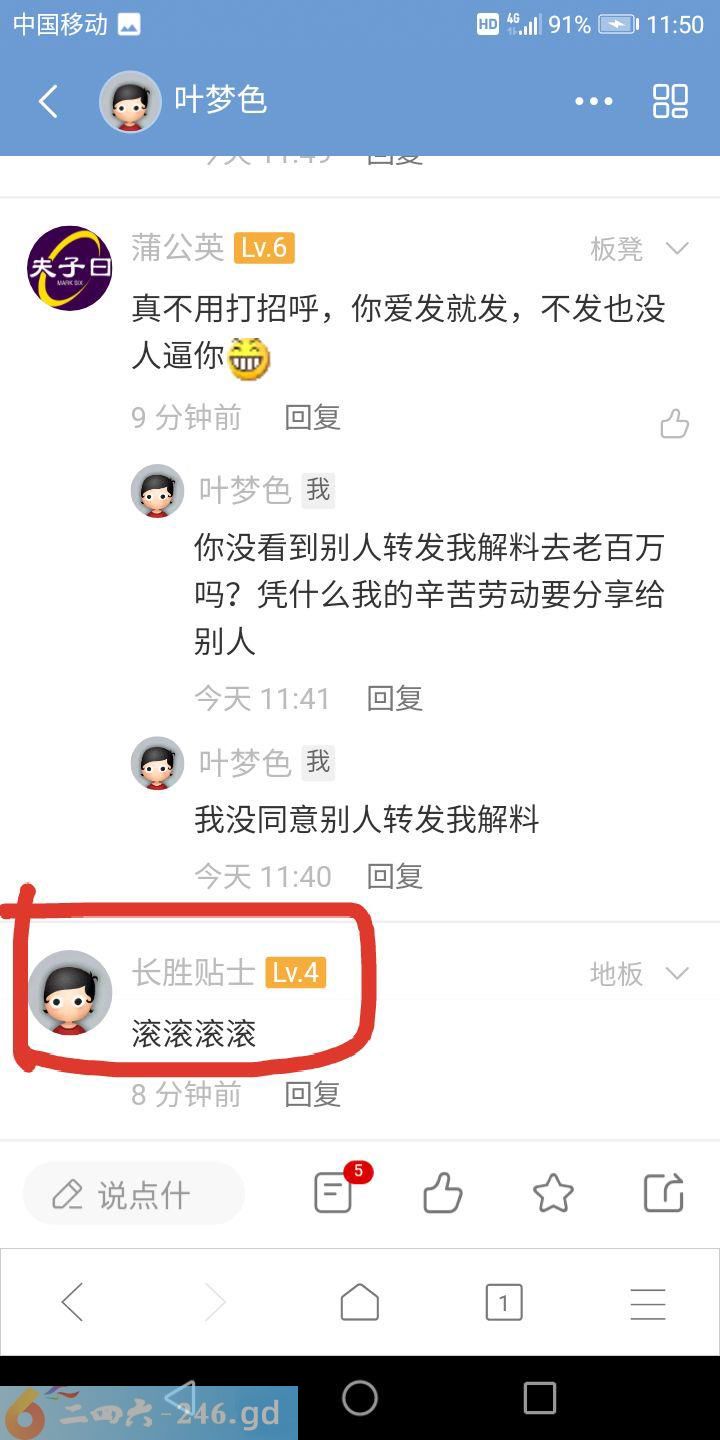The width and height of the screenshot is (720, 1440).
Task: Reply to the sub-comment posted 今天 11:40
Action: tap(394, 876)
